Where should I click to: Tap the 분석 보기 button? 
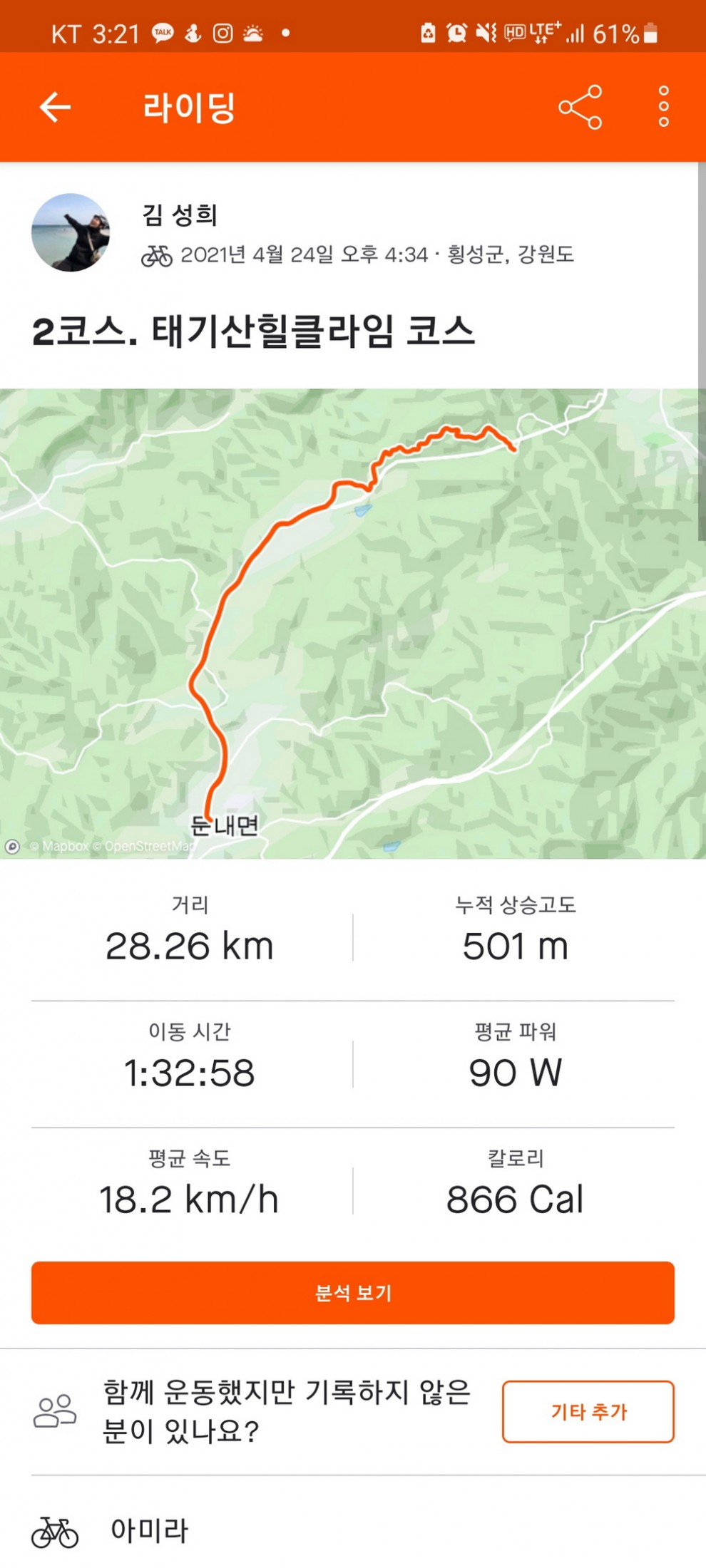353,1293
